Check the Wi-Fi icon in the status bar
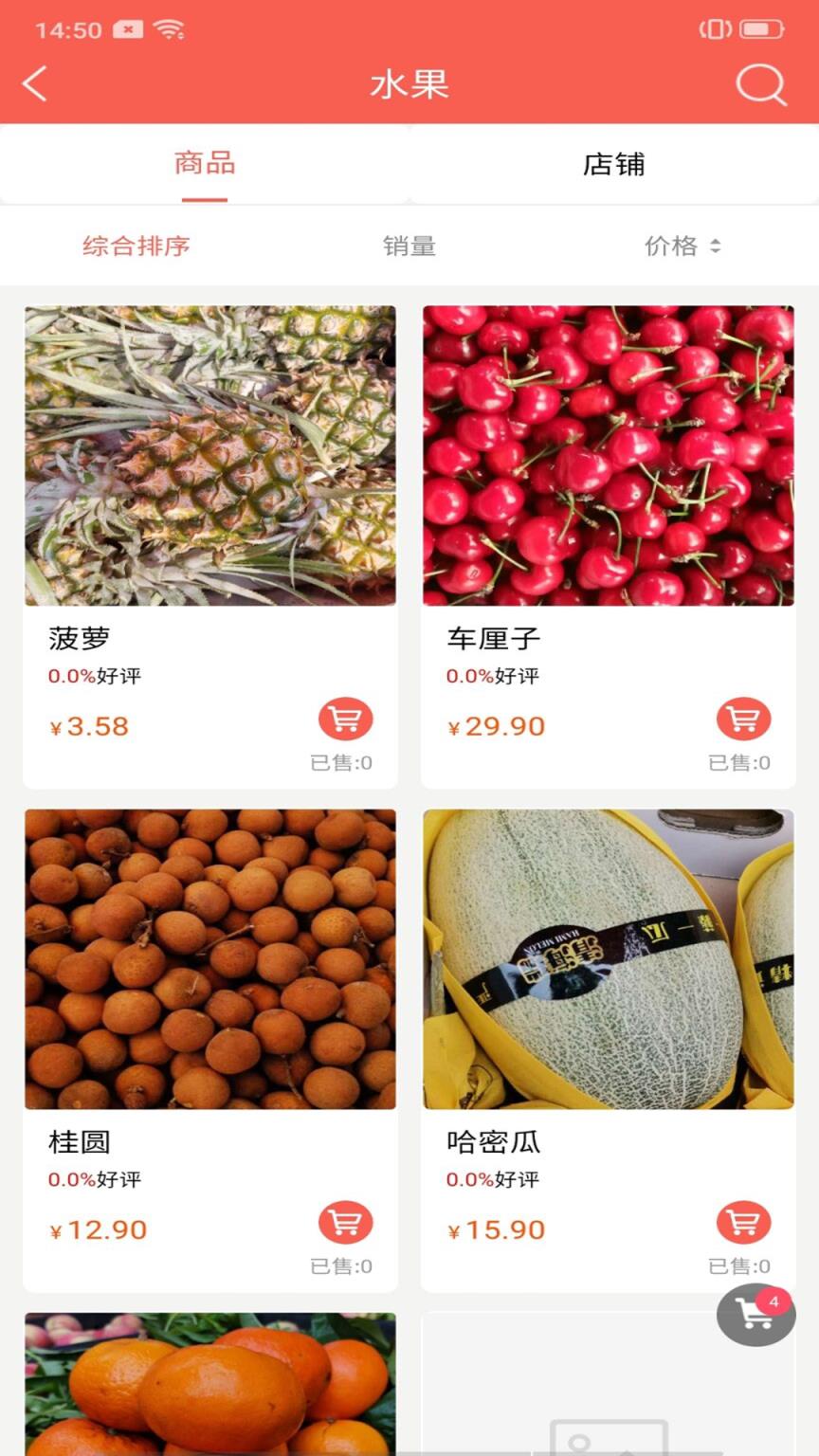 click(167, 29)
